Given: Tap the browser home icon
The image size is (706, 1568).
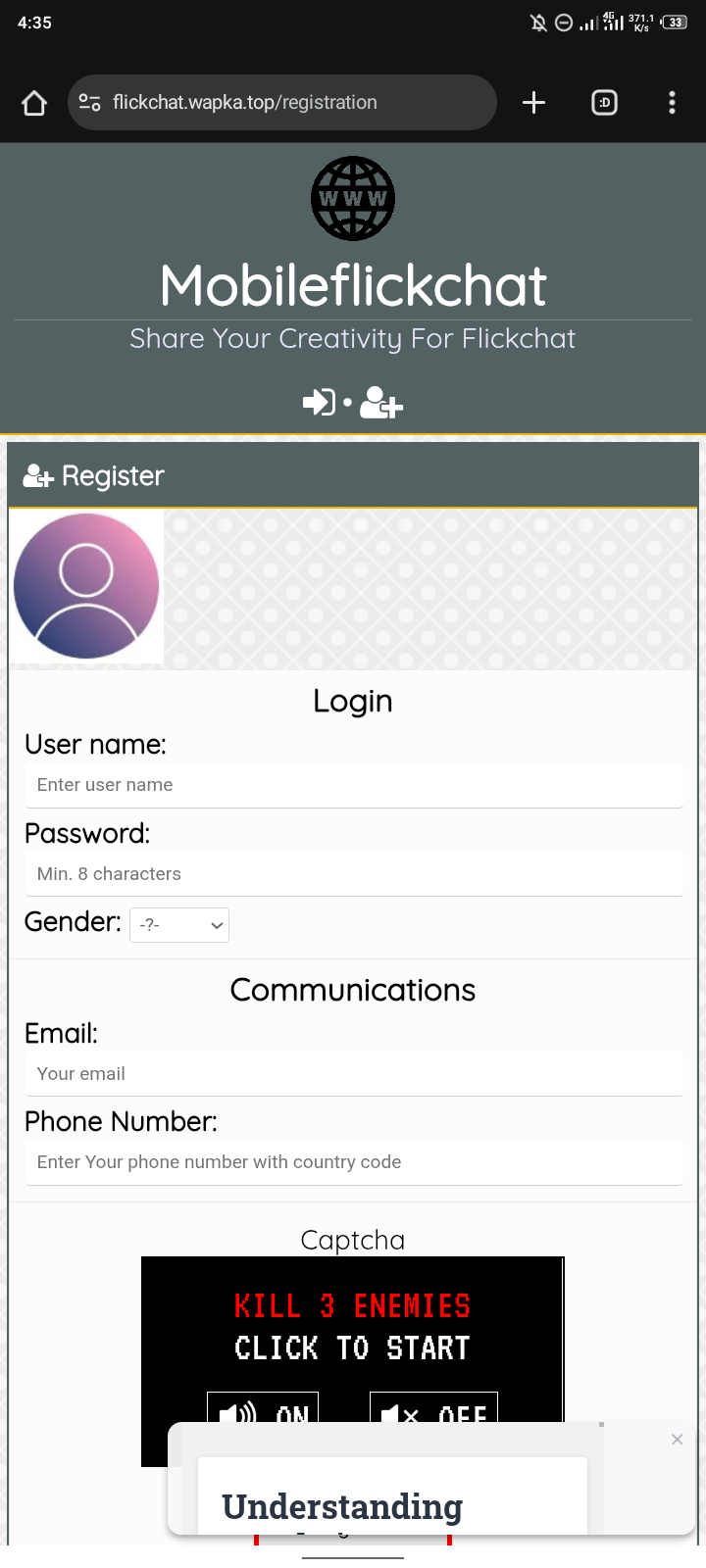Looking at the screenshot, I should (x=33, y=101).
